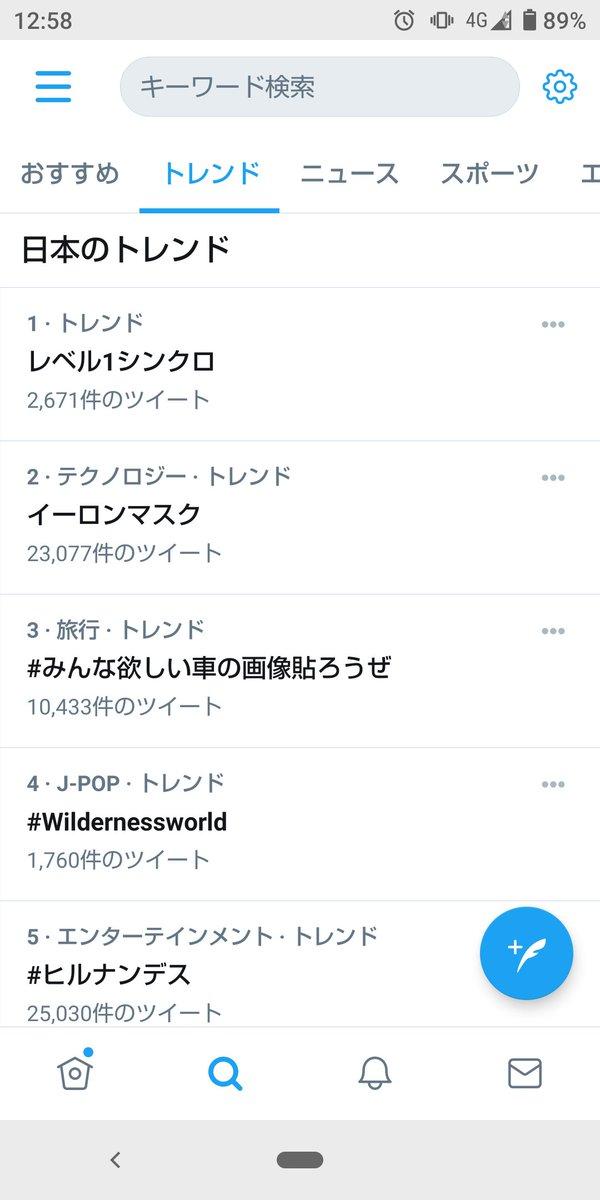The width and height of the screenshot is (600, 1200).
Task: Open trend settings gear icon
Action: tap(560, 87)
